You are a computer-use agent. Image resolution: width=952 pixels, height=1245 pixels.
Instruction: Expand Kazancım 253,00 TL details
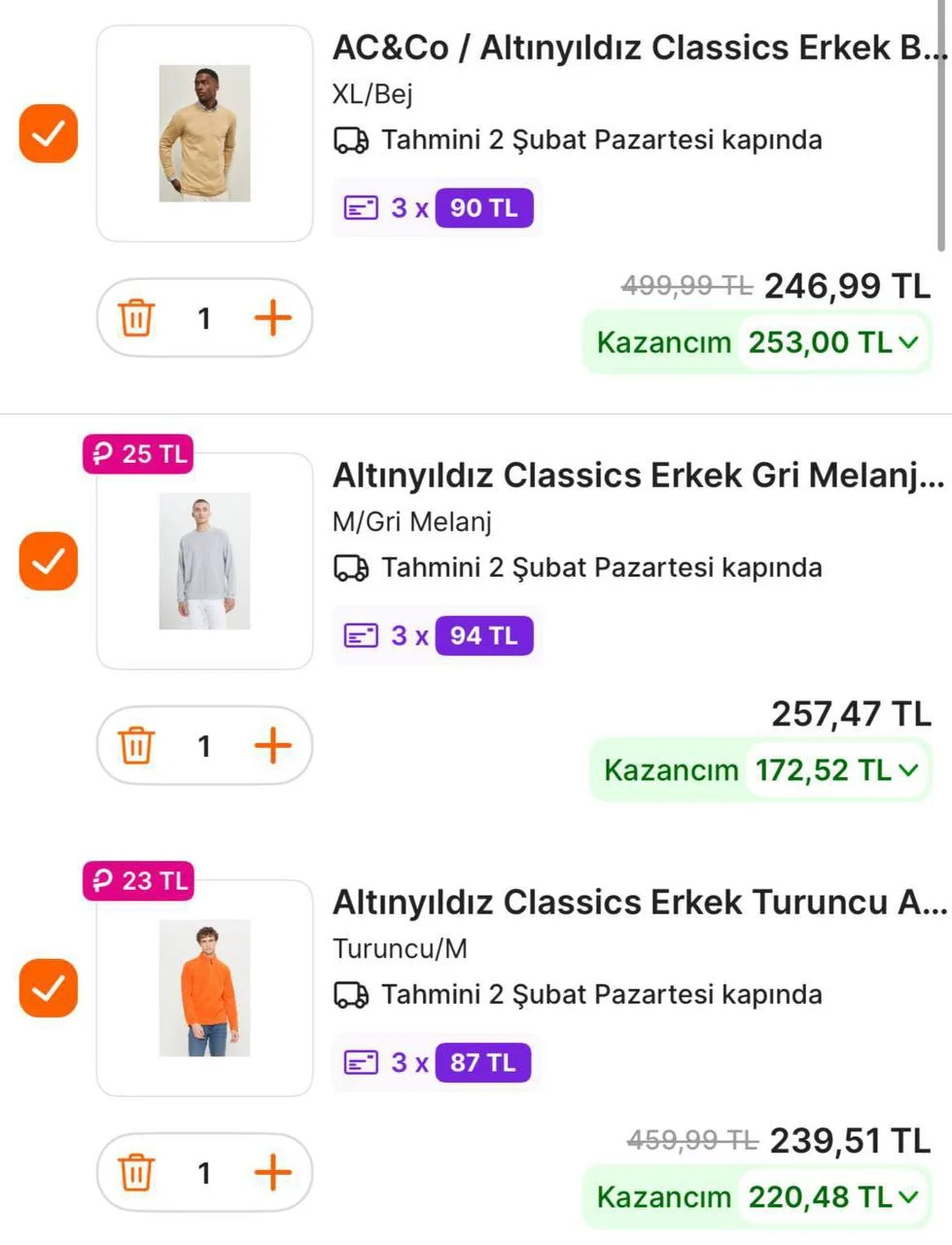click(x=908, y=342)
